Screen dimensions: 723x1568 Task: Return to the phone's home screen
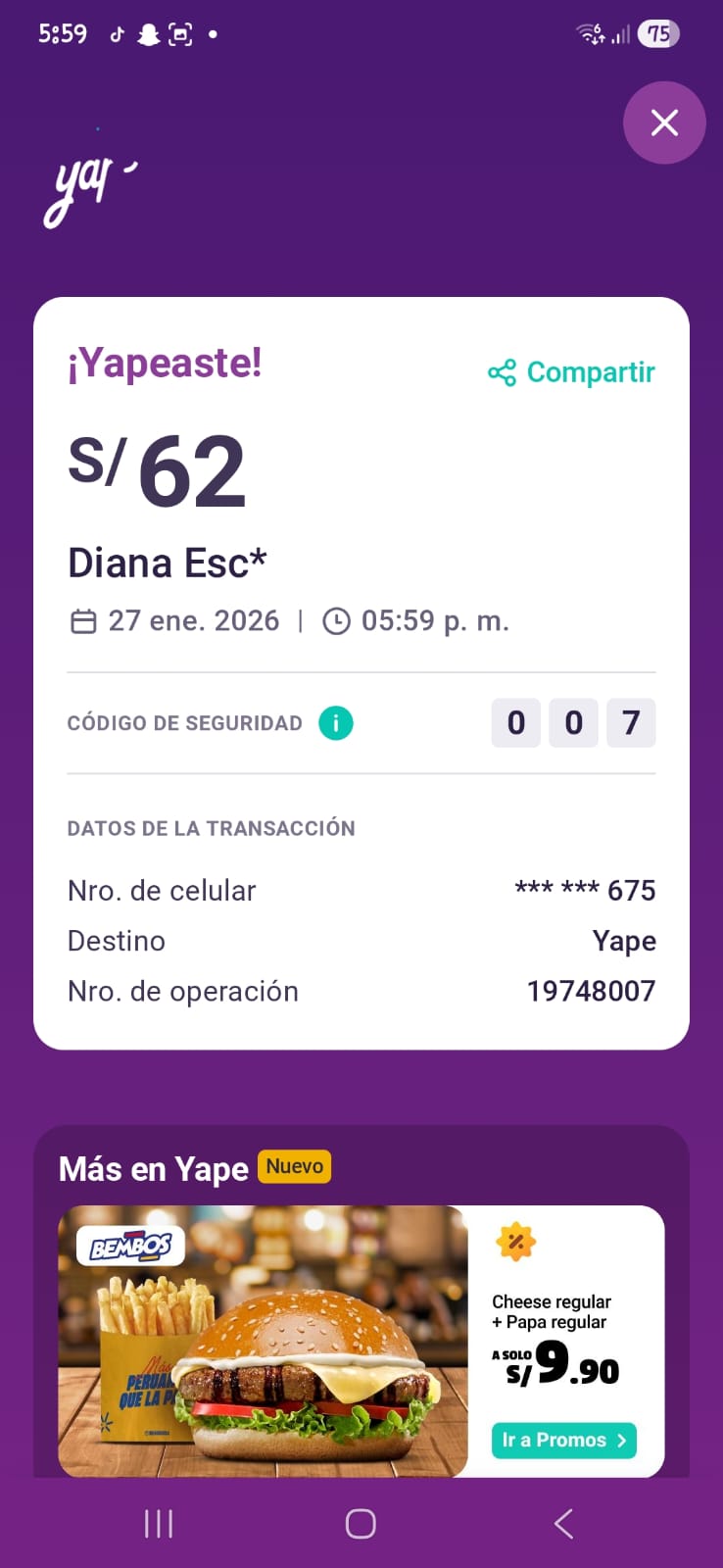(x=361, y=1524)
